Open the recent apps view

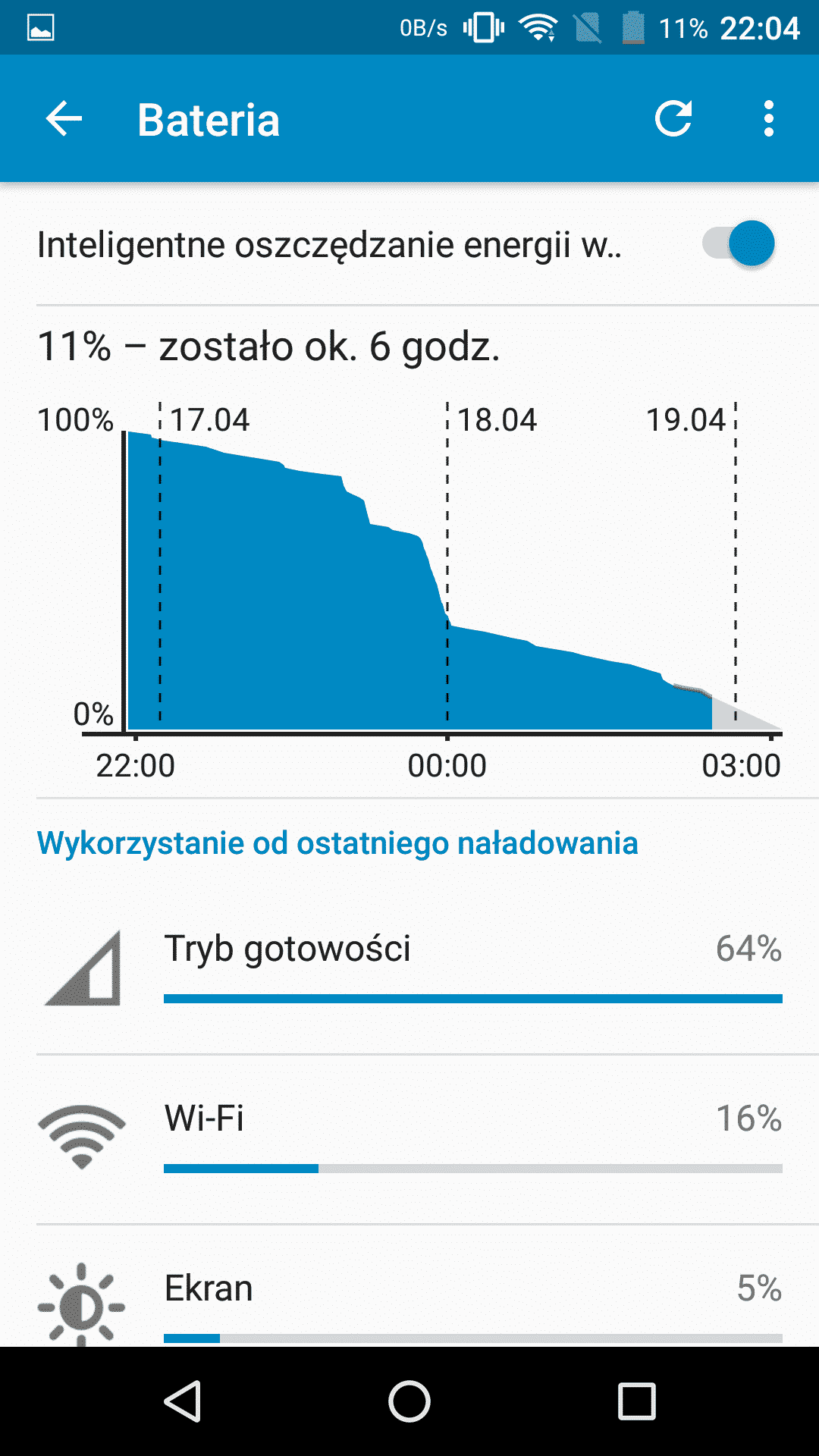pos(636,1401)
